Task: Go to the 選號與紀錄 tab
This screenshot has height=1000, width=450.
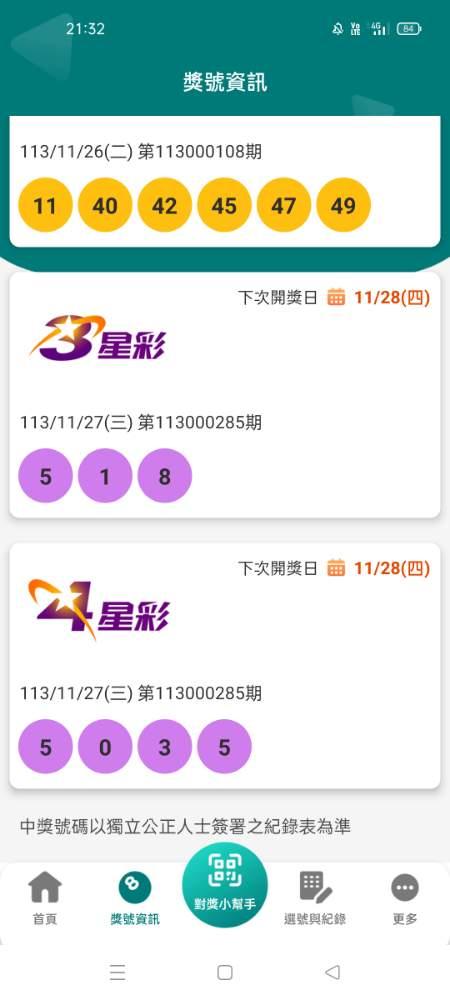Action: click(315, 898)
